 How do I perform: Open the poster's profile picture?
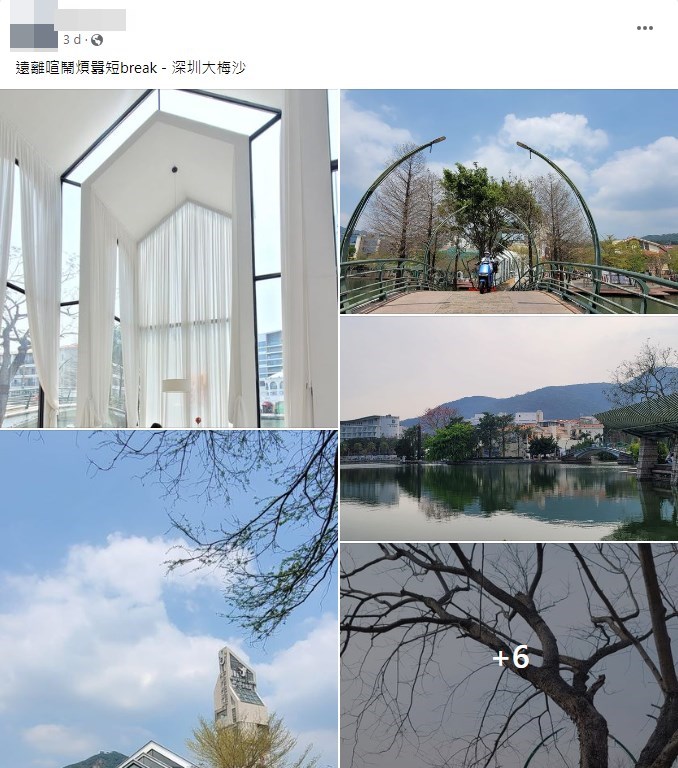(32, 30)
